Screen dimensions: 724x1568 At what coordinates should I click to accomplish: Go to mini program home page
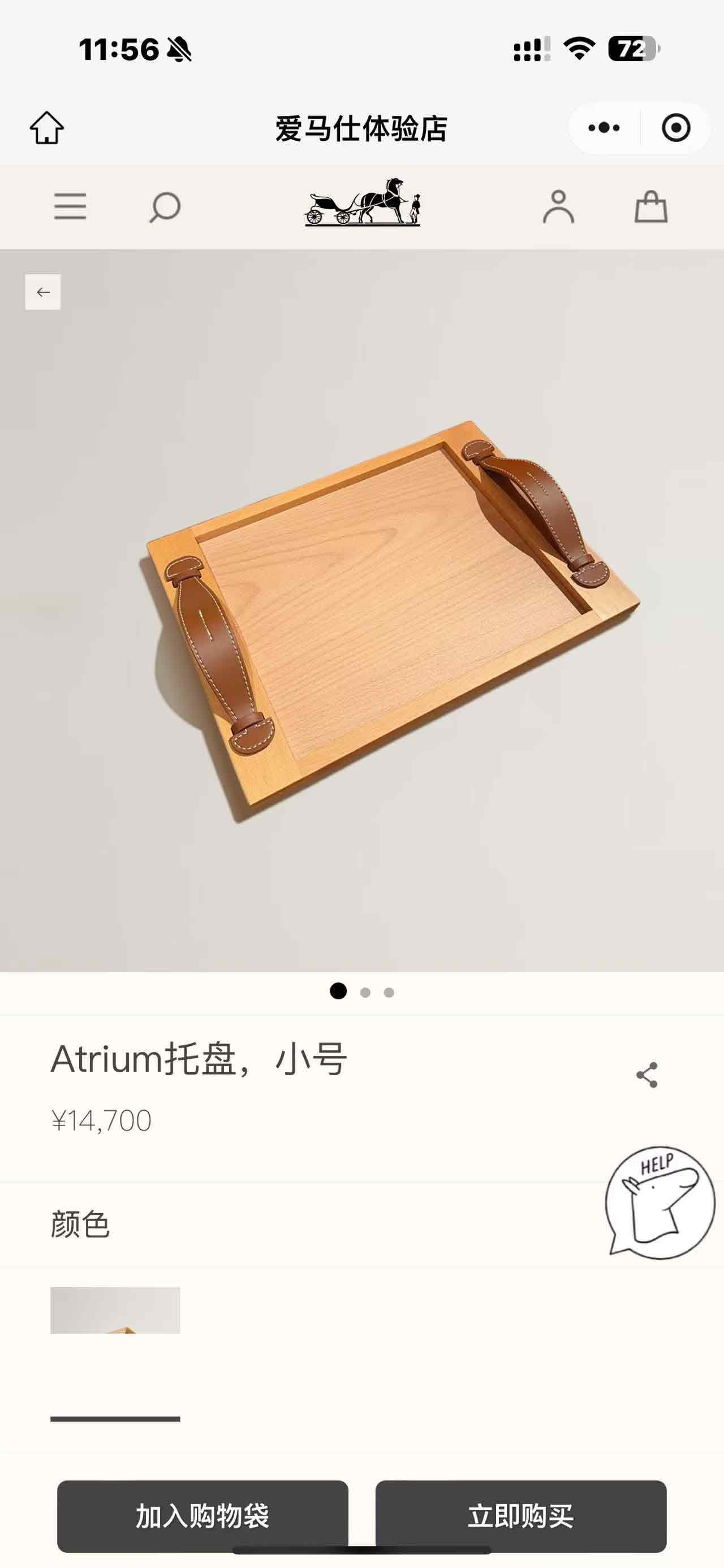(47, 128)
